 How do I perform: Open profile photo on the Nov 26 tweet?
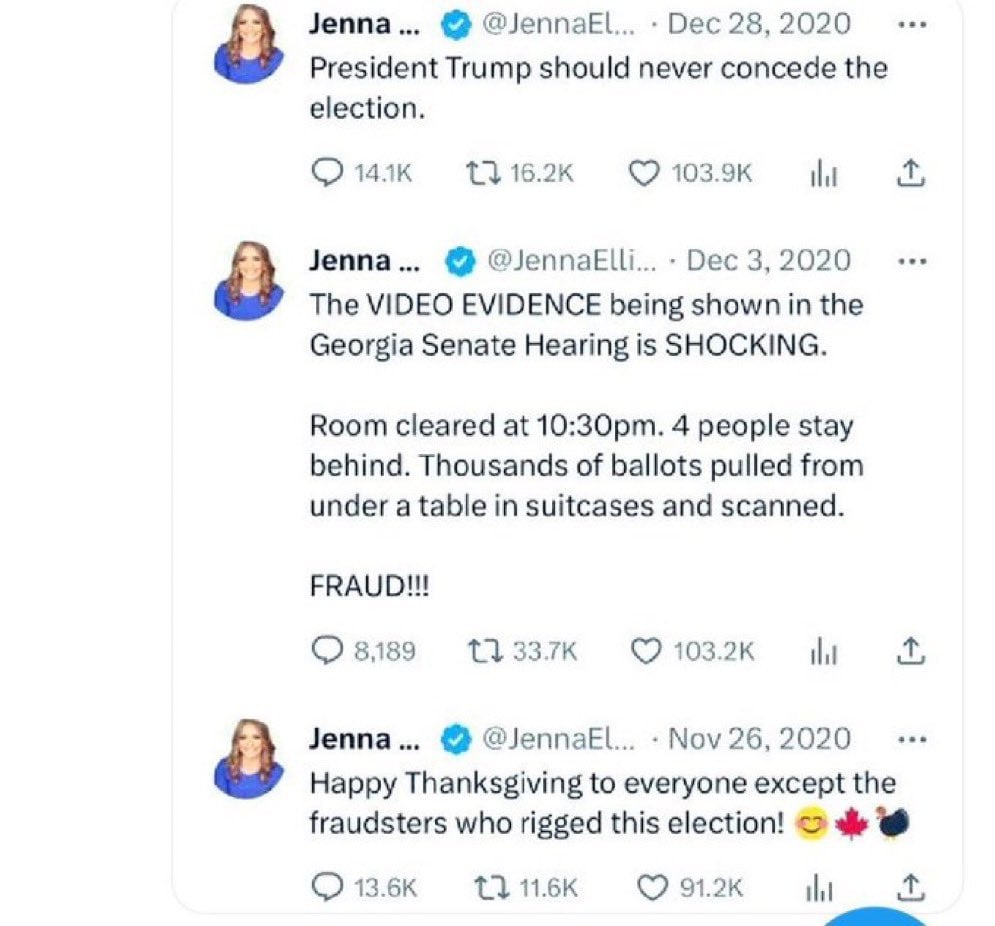pos(249,759)
